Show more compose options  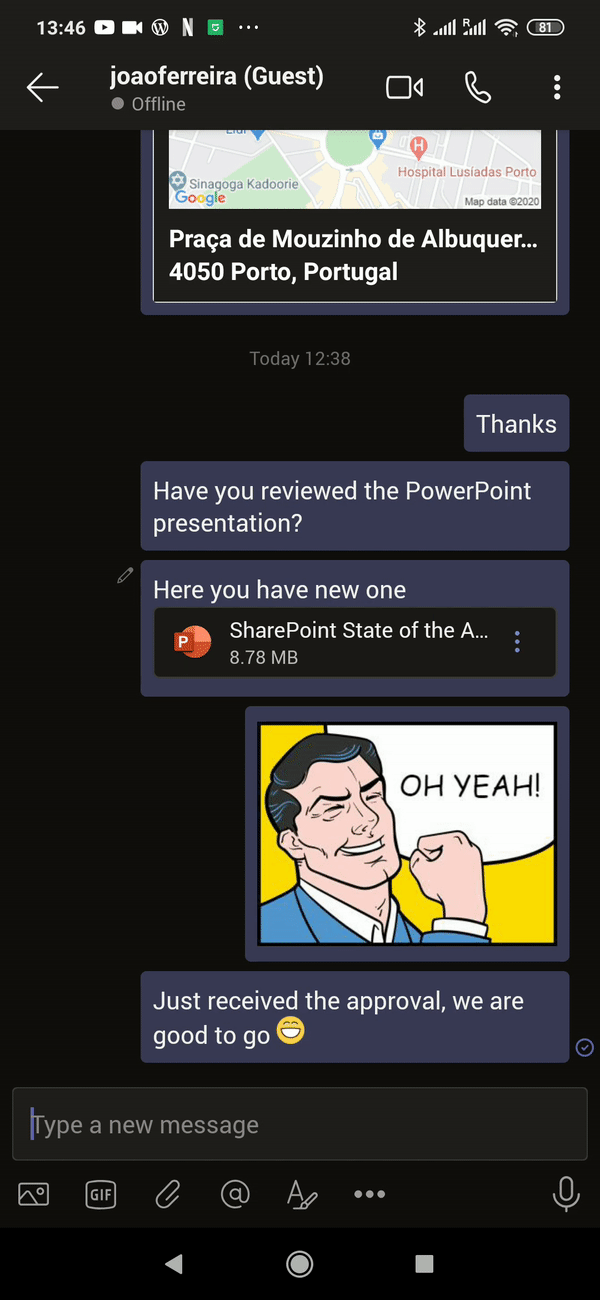coord(369,1194)
